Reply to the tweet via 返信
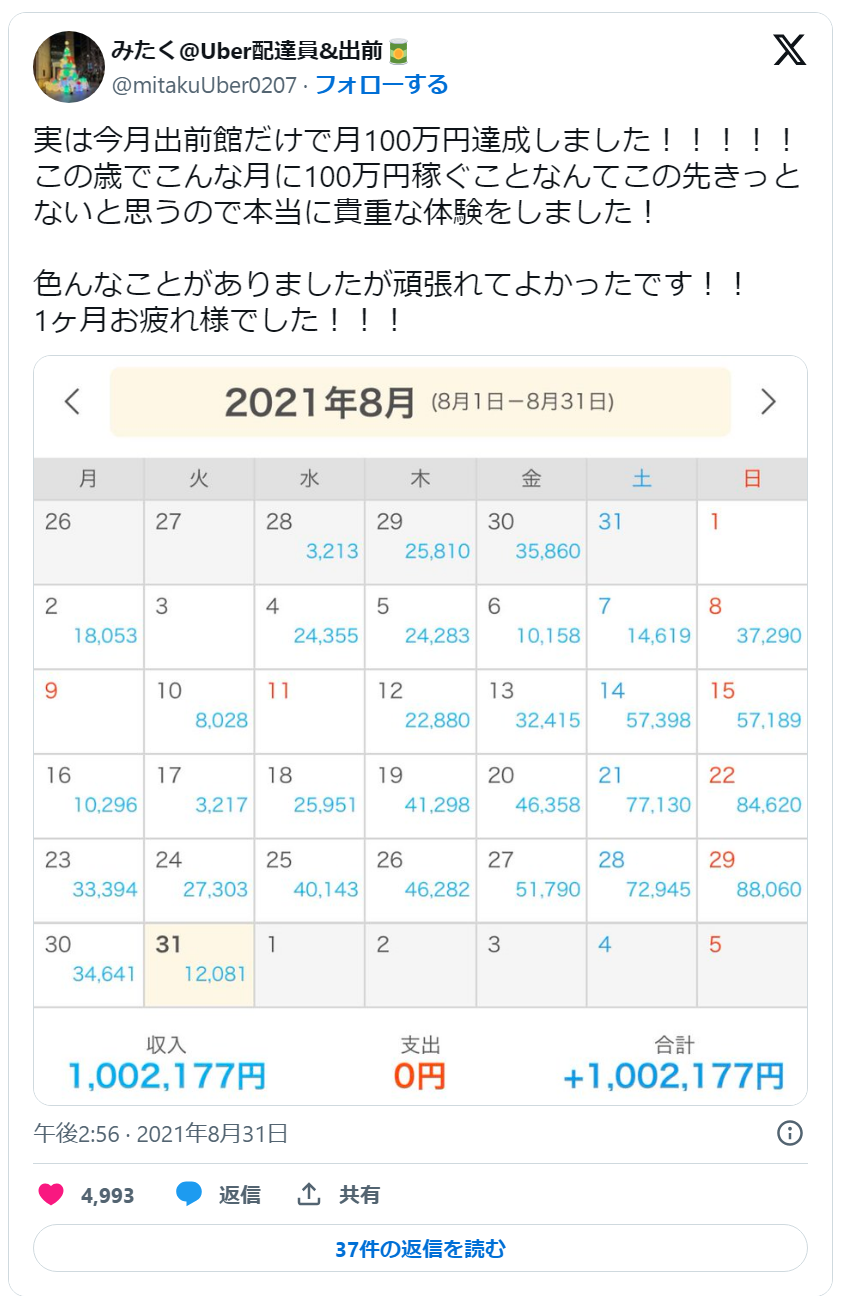This screenshot has width=842, height=1301. pyautogui.click(x=218, y=1194)
